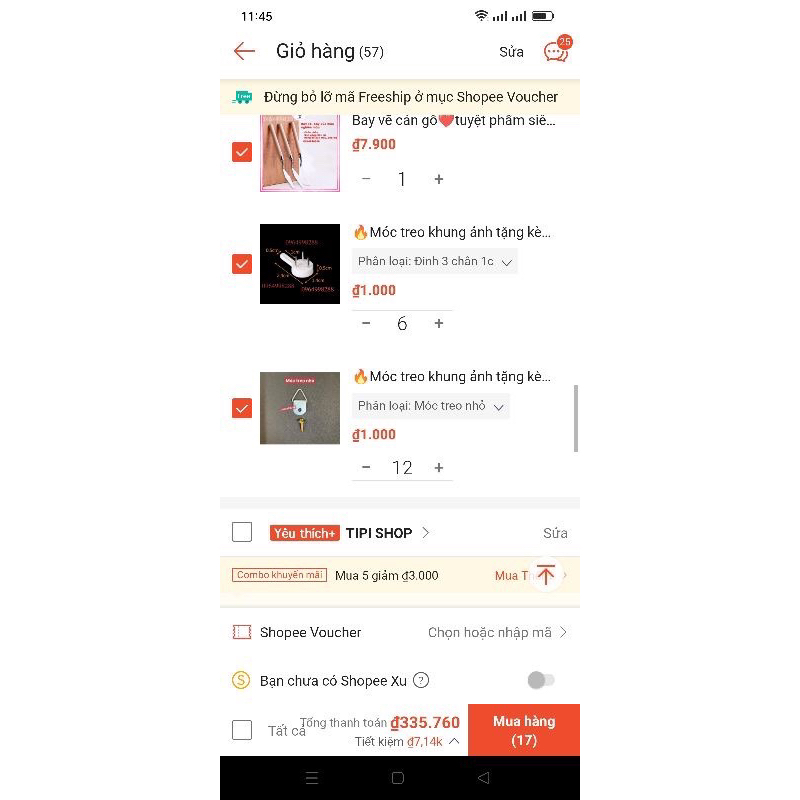Open the Phân loại: Móc treo nhỏ dropdown

click(x=431, y=406)
